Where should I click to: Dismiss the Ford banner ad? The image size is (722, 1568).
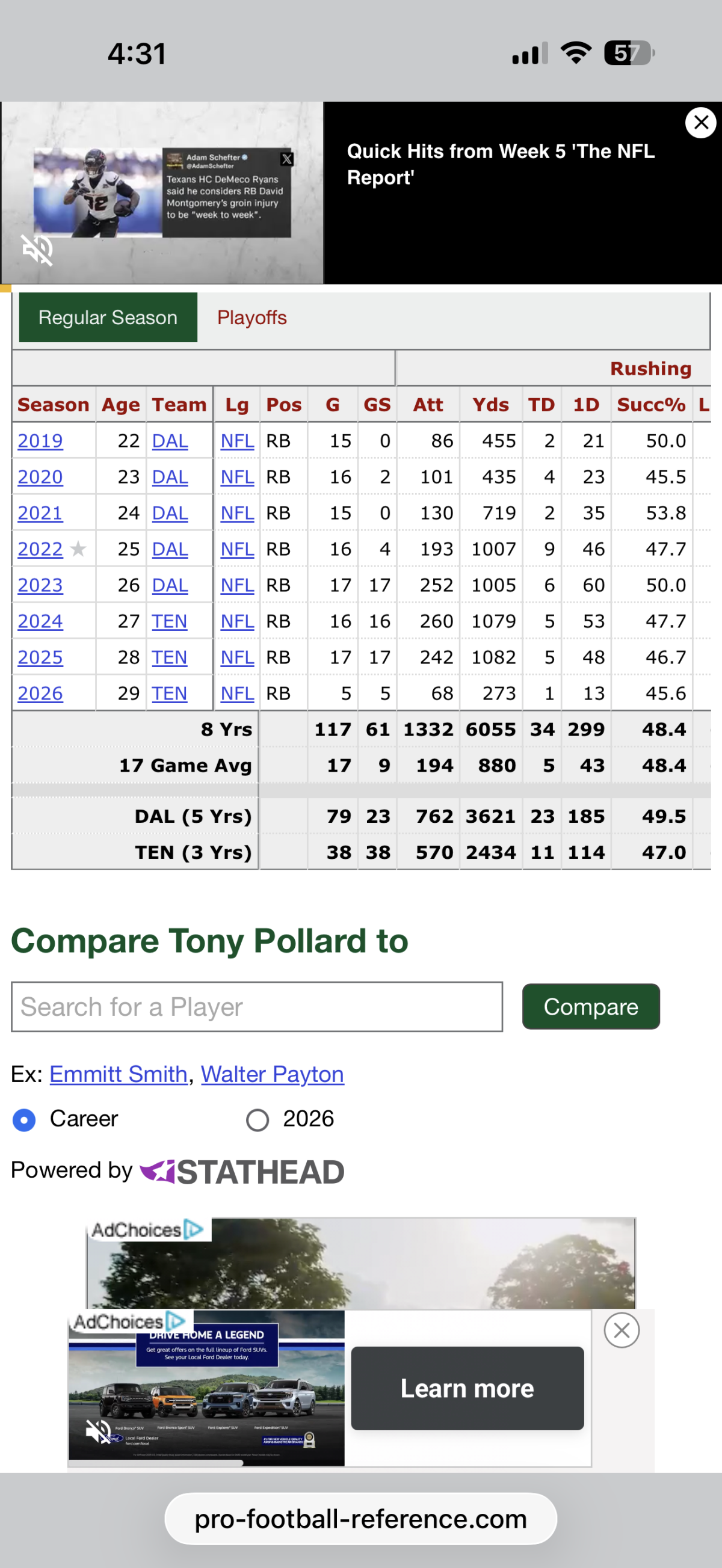pos(621,1330)
